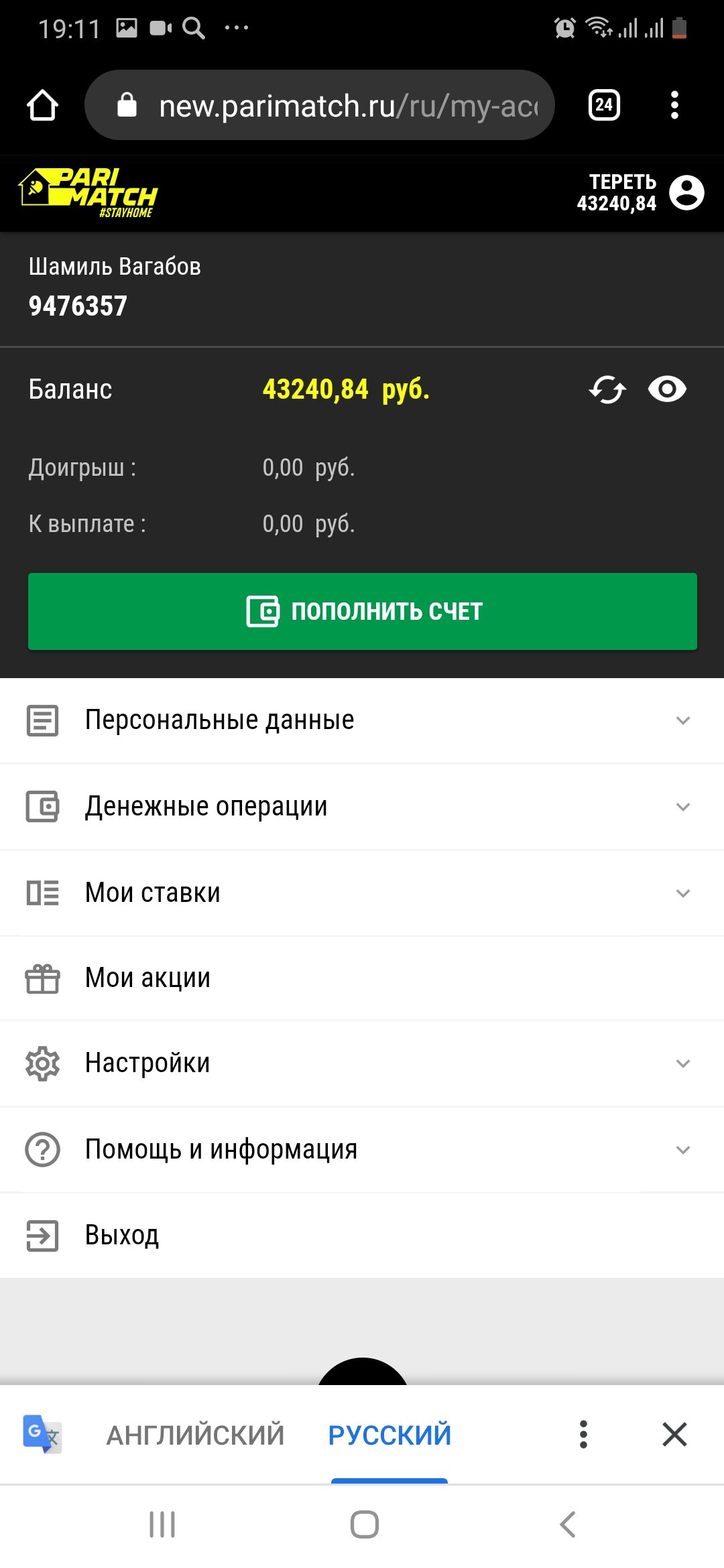724x1568 pixels.
Task: Expand Мои ставки section
Action: click(362, 893)
